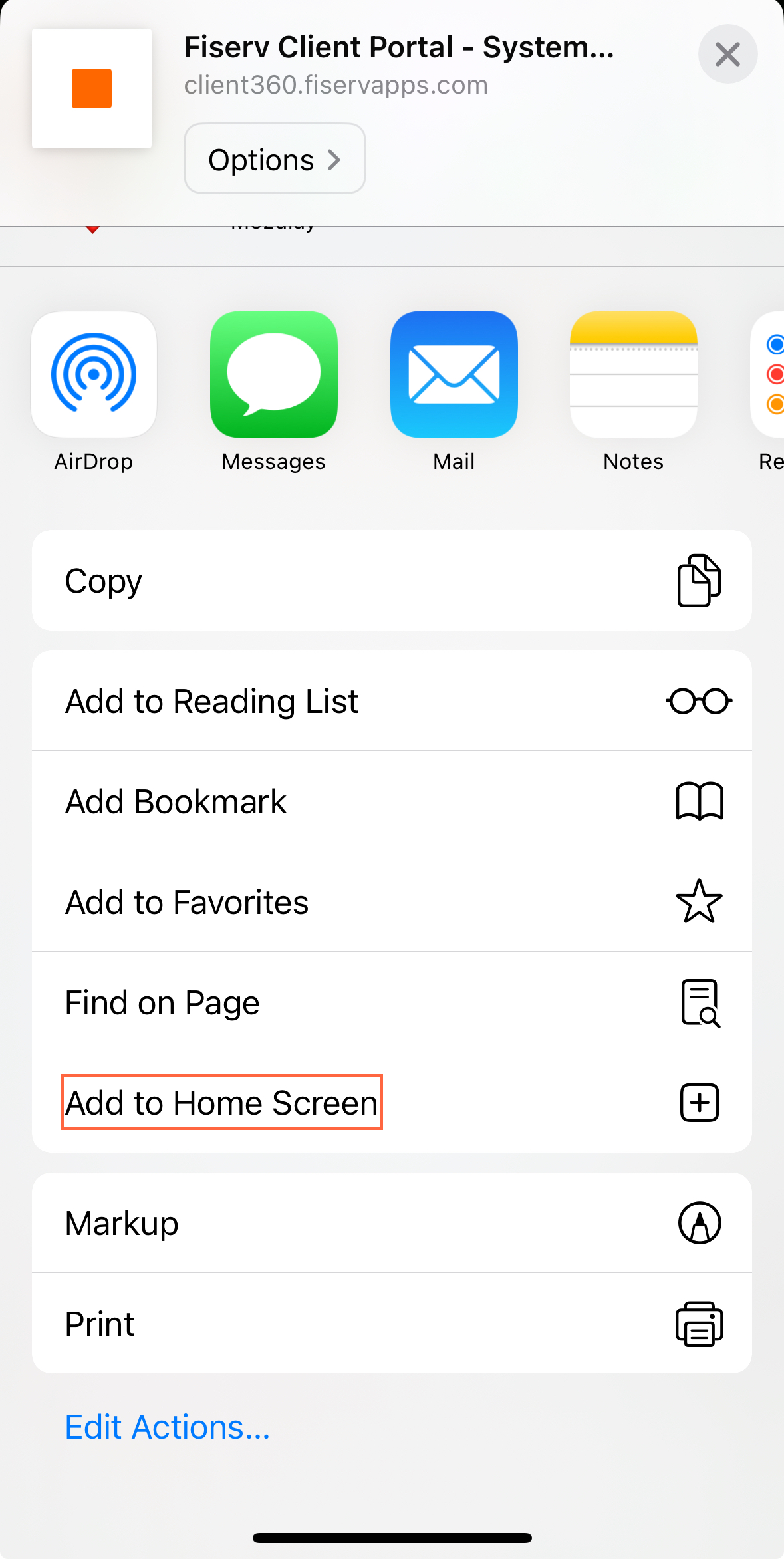Save the page to Notes
784x1559 pixels.
click(x=633, y=375)
